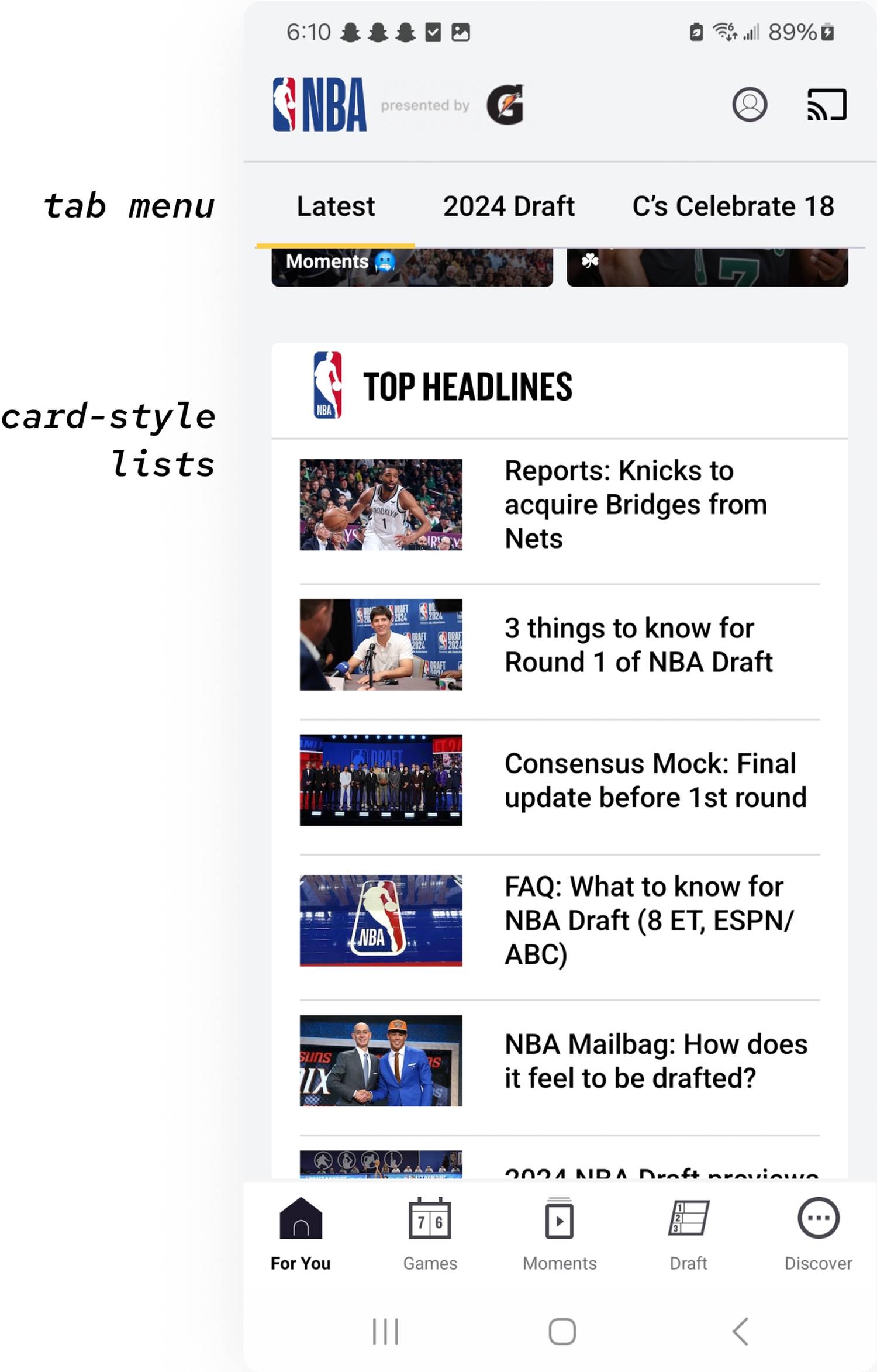Tap the cast to device icon

pos(826,105)
